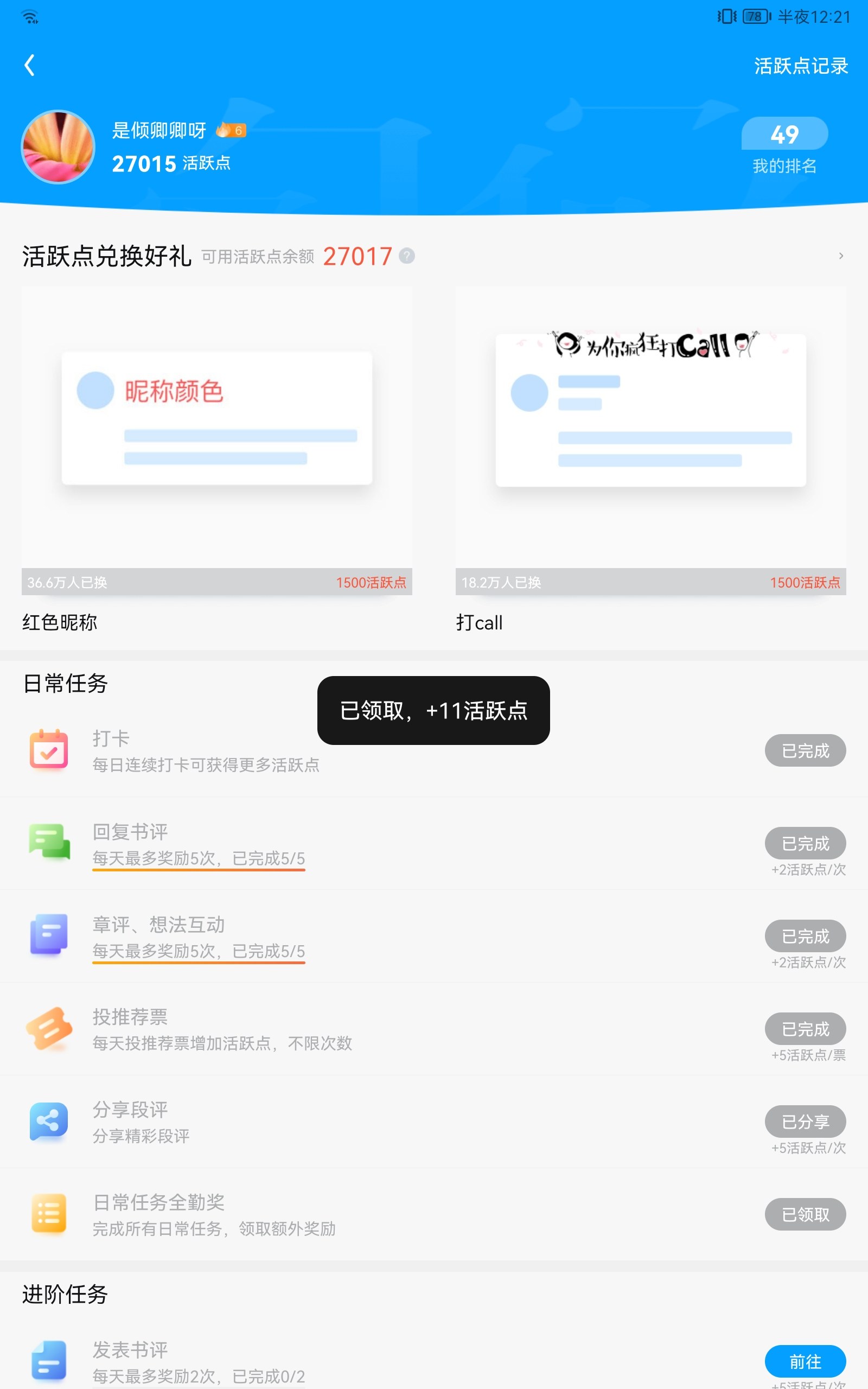Tap 已分享 button for 分享段评
The width and height of the screenshot is (868, 1389).
(805, 1122)
